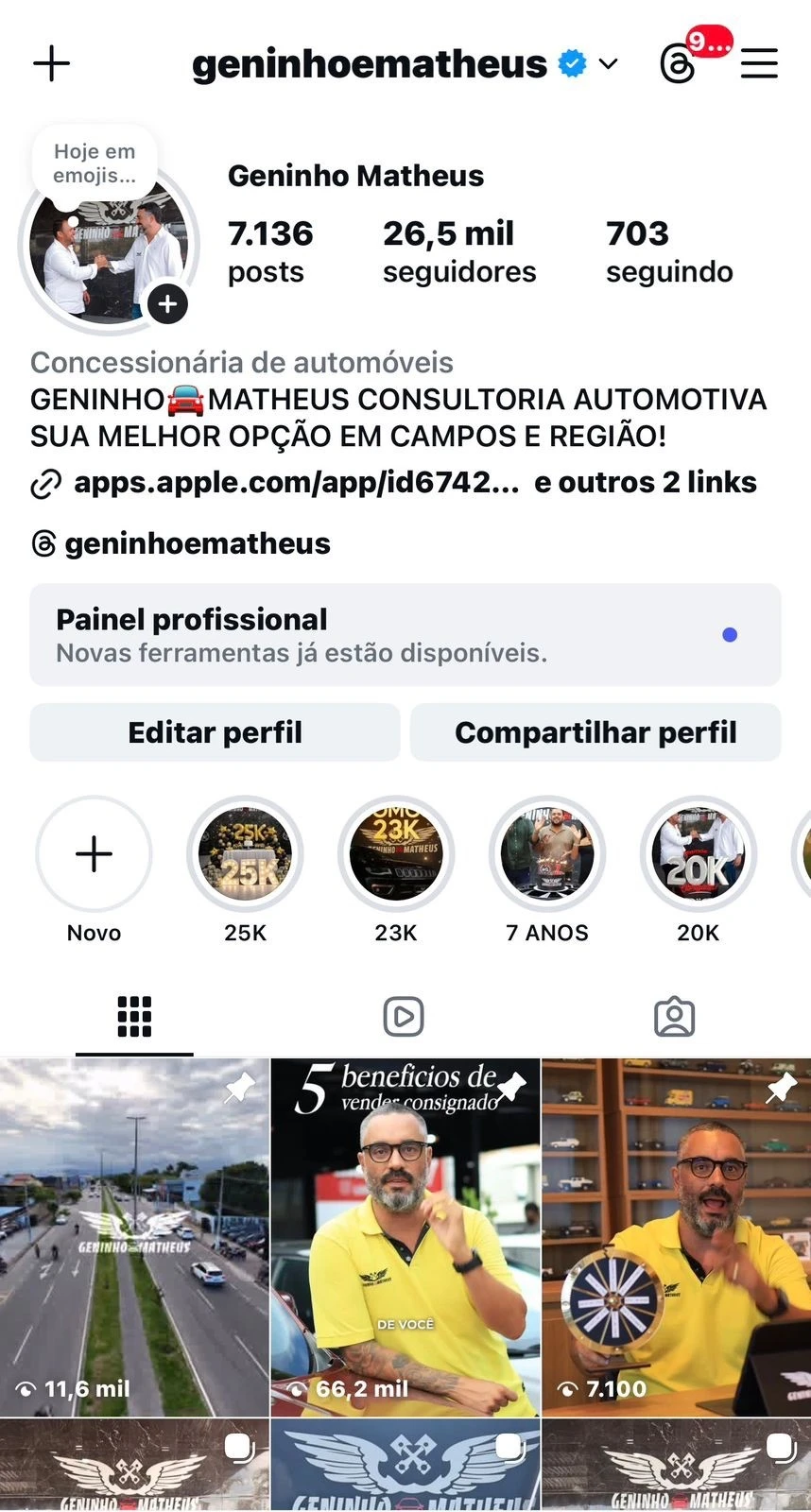Open the tagged photos tab icon
This screenshot has width=811, height=1512.
click(x=675, y=1016)
